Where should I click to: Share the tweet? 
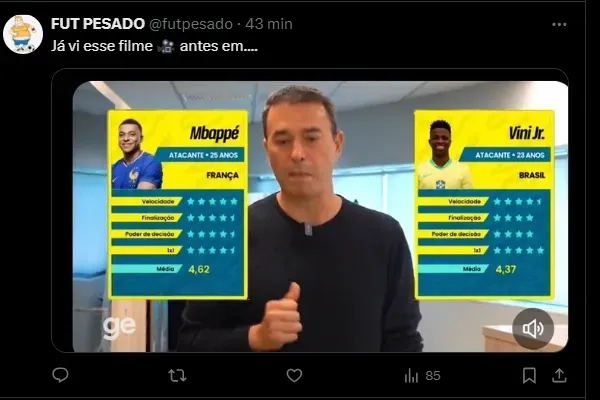pos(560,375)
